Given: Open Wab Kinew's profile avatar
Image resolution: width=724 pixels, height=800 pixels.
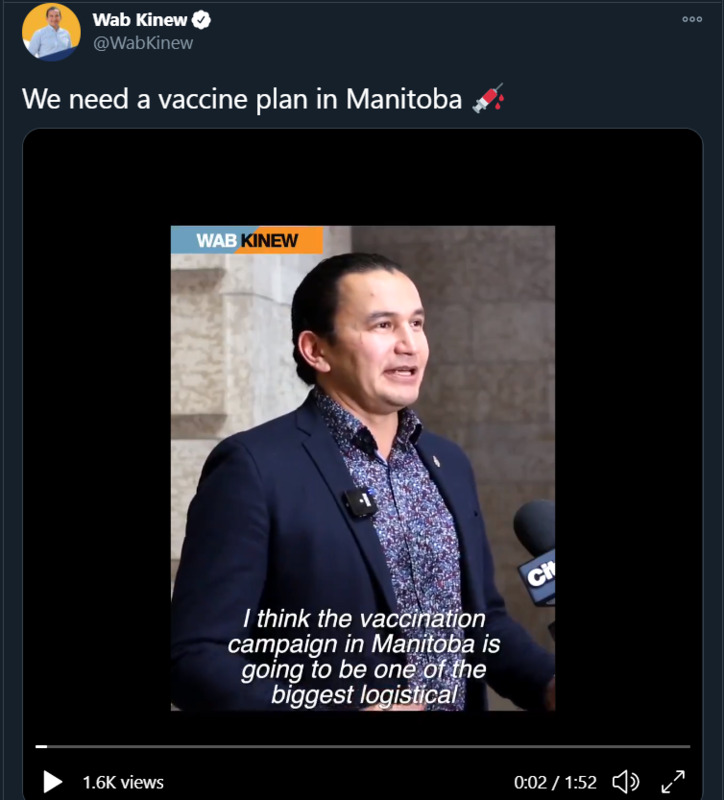Looking at the screenshot, I should pyautogui.click(x=51, y=32).
